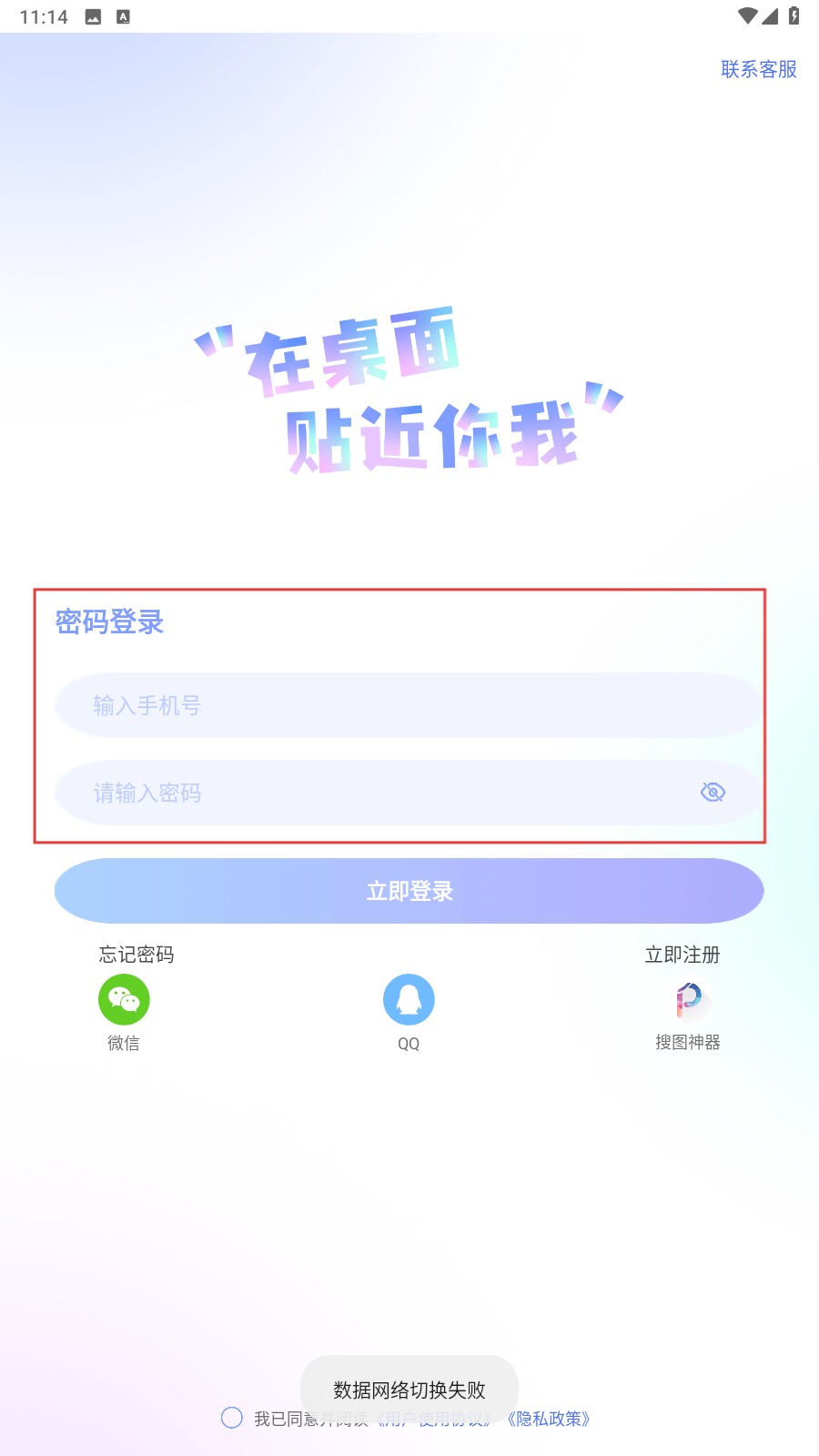Open the 《隐私政策》 privacy policy link
Screen dimensions: 819x1456
click(549, 1419)
